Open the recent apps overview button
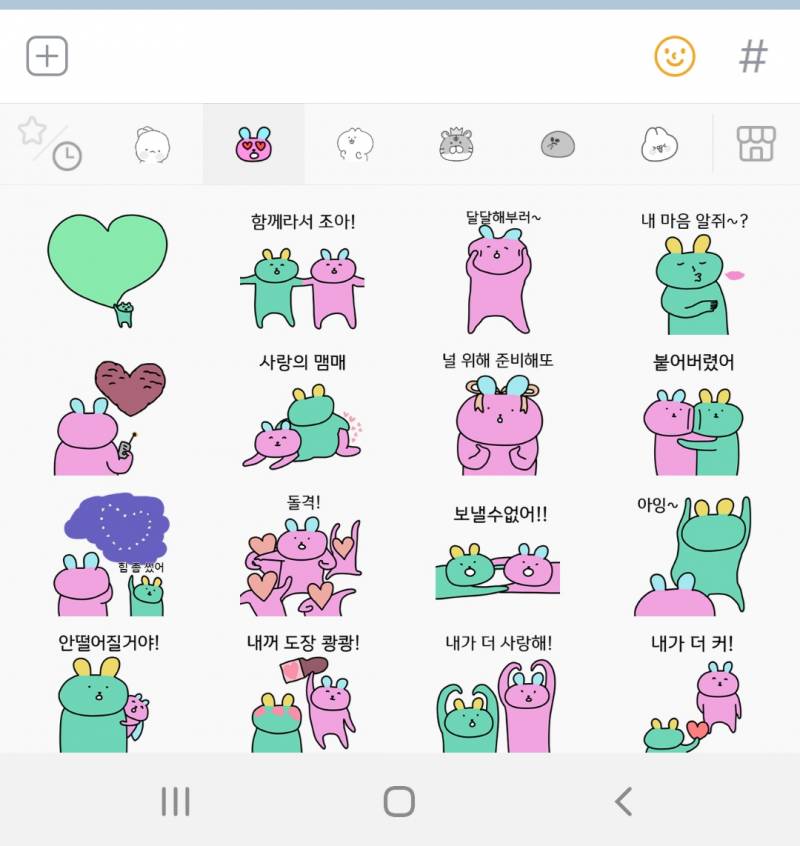The width and height of the screenshot is (800, 846). coord(175,801)
